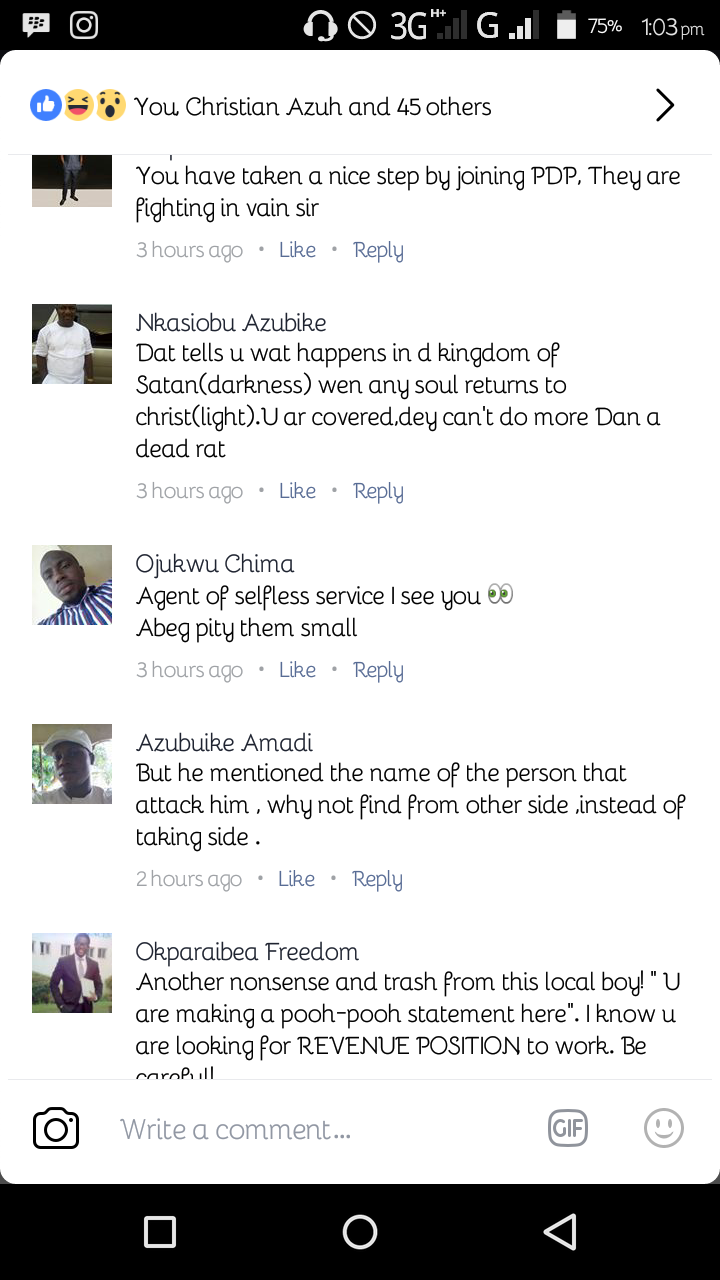The image size is (720, 1280).
Task: Like Nkasiobu Azubike's comment
Action: [297, 491]
